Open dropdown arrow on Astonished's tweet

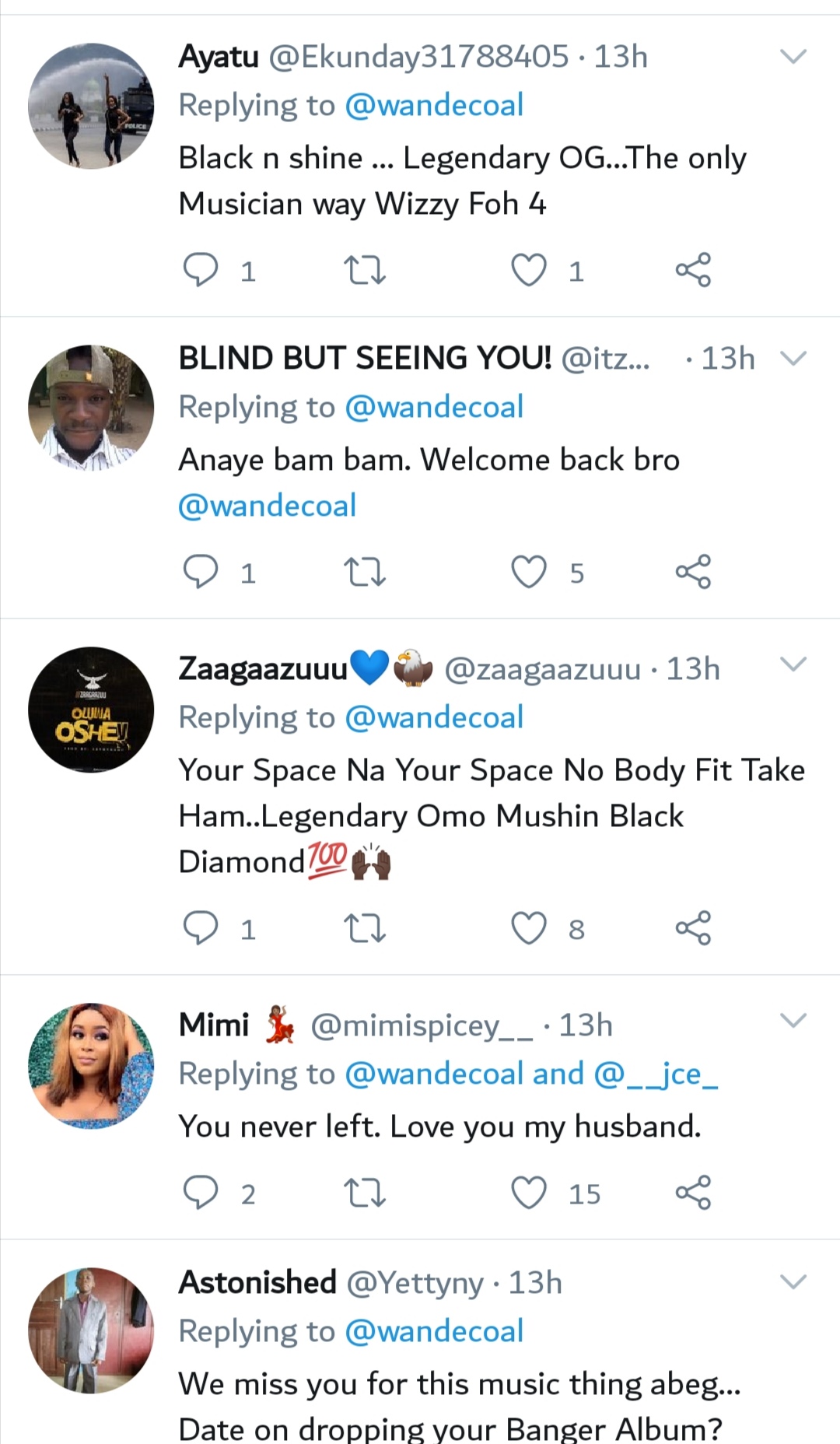tap(793, 1281)
